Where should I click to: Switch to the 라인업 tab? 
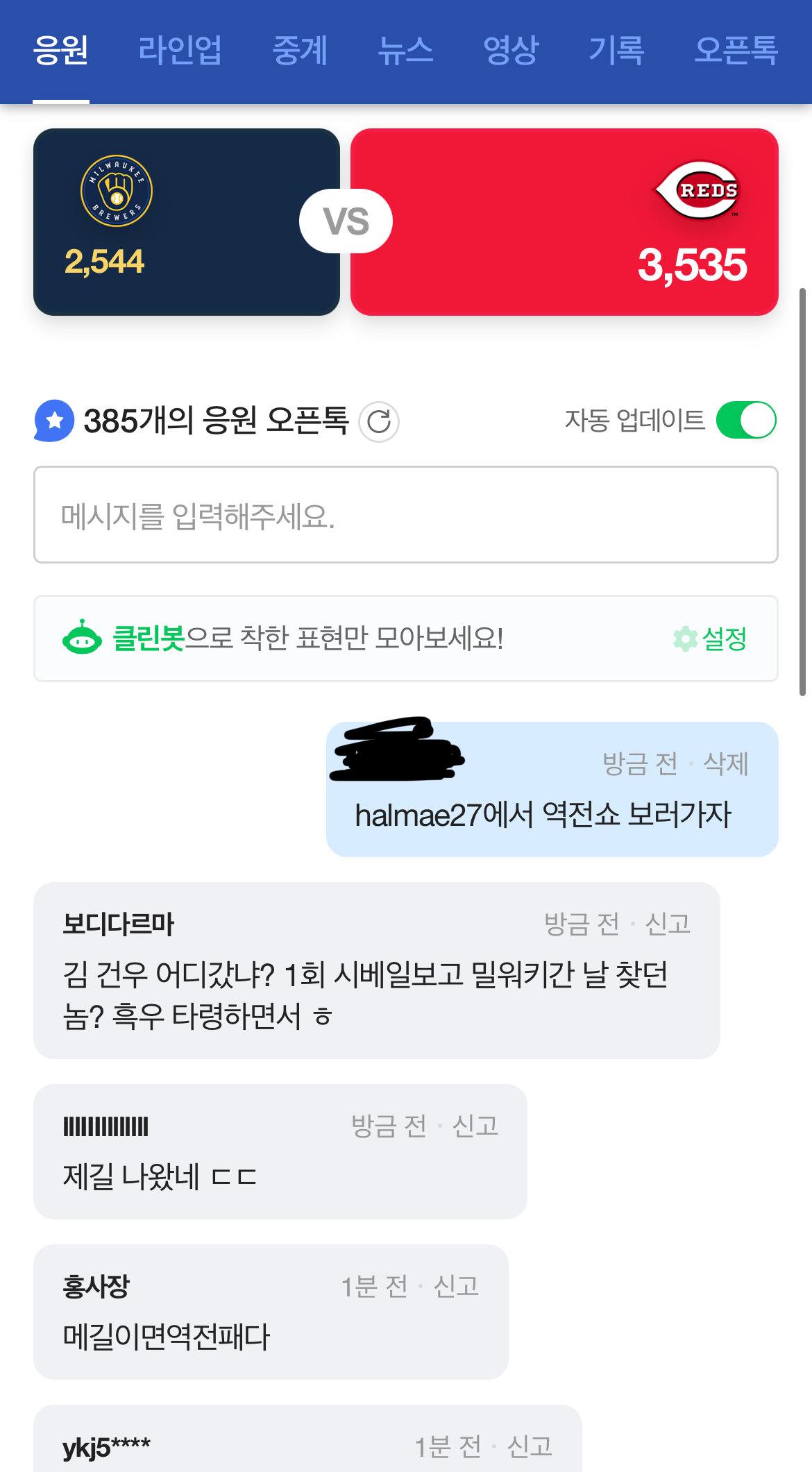coord(180,51)
